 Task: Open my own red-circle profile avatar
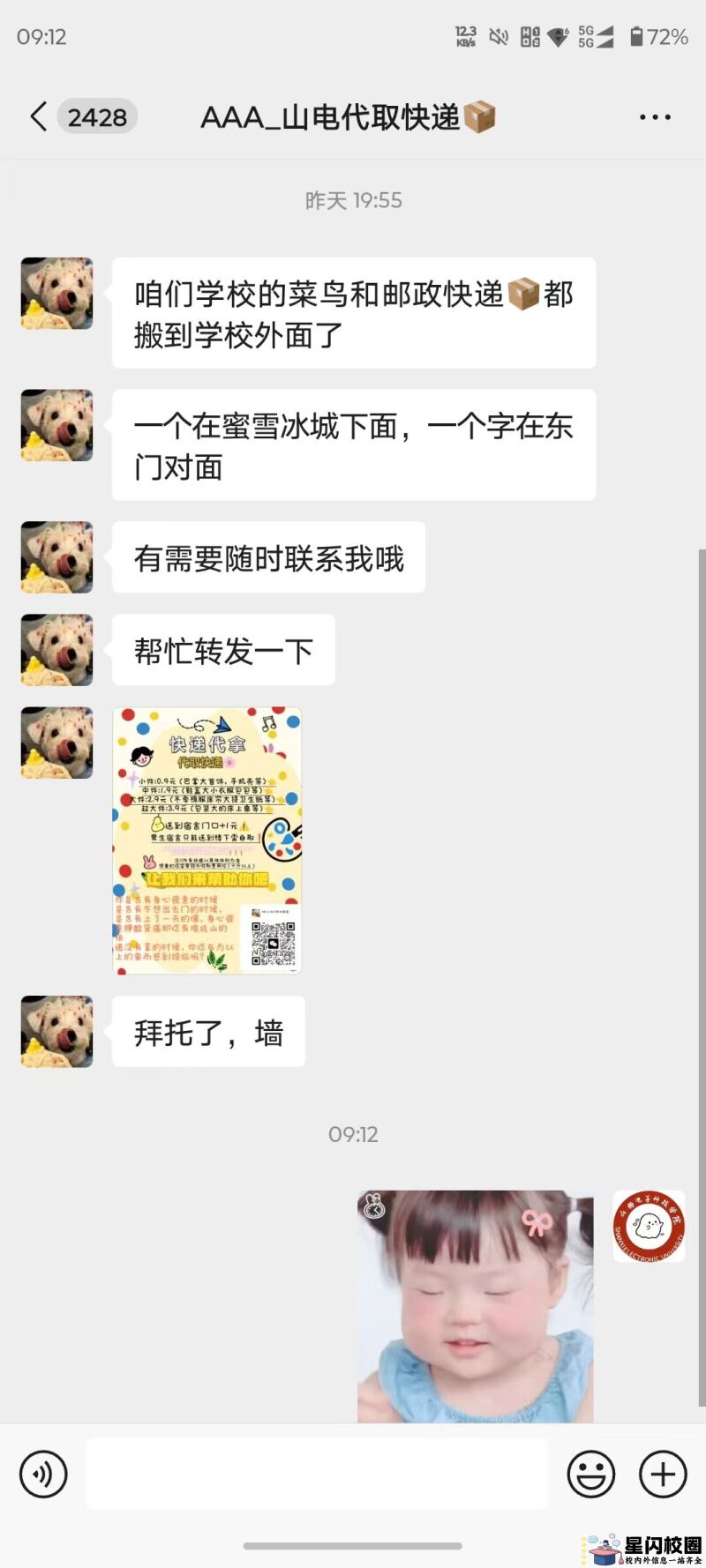[649, 1226]
